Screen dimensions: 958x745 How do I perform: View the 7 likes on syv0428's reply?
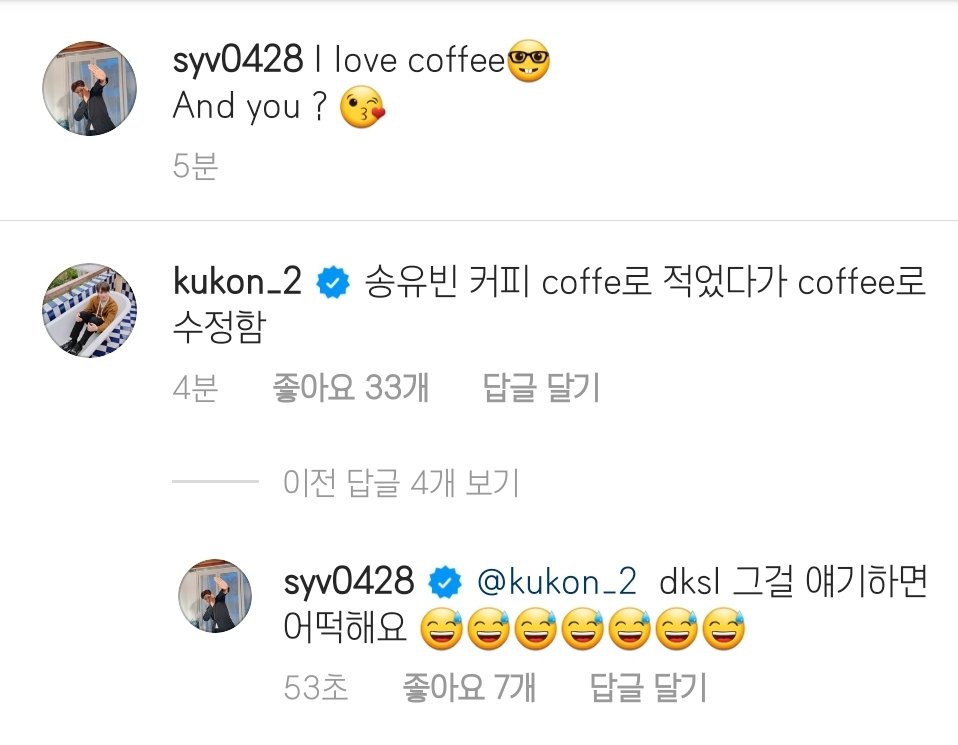469,687
